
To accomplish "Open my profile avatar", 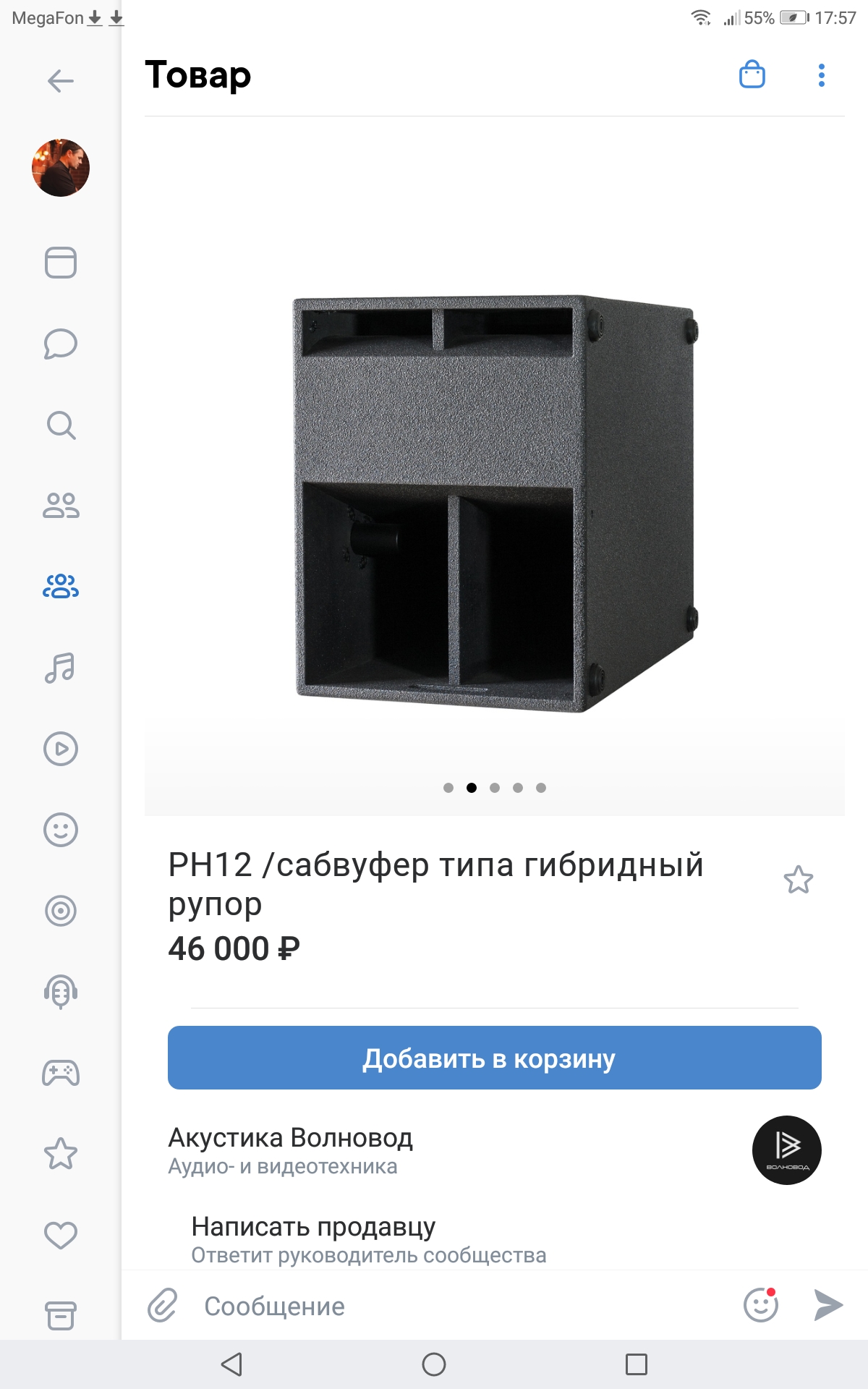I will [x=61, y=168].
